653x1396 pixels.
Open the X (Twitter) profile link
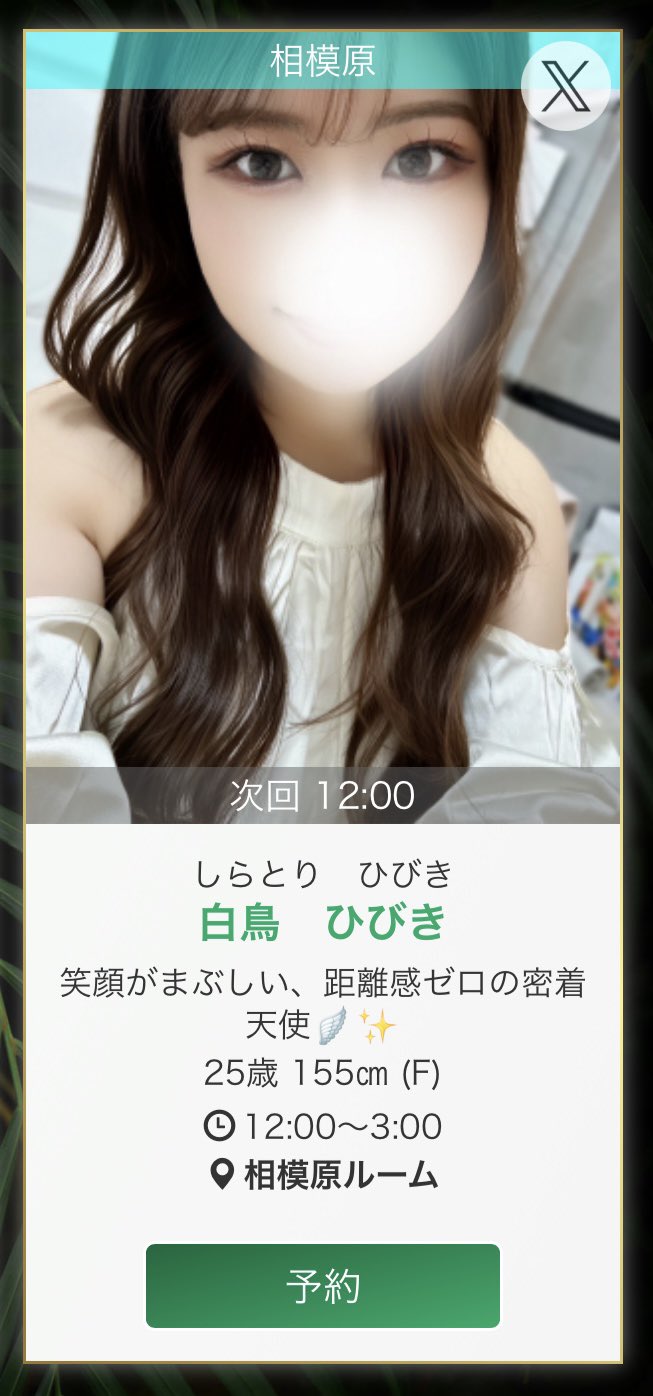(x=565, y=86)
